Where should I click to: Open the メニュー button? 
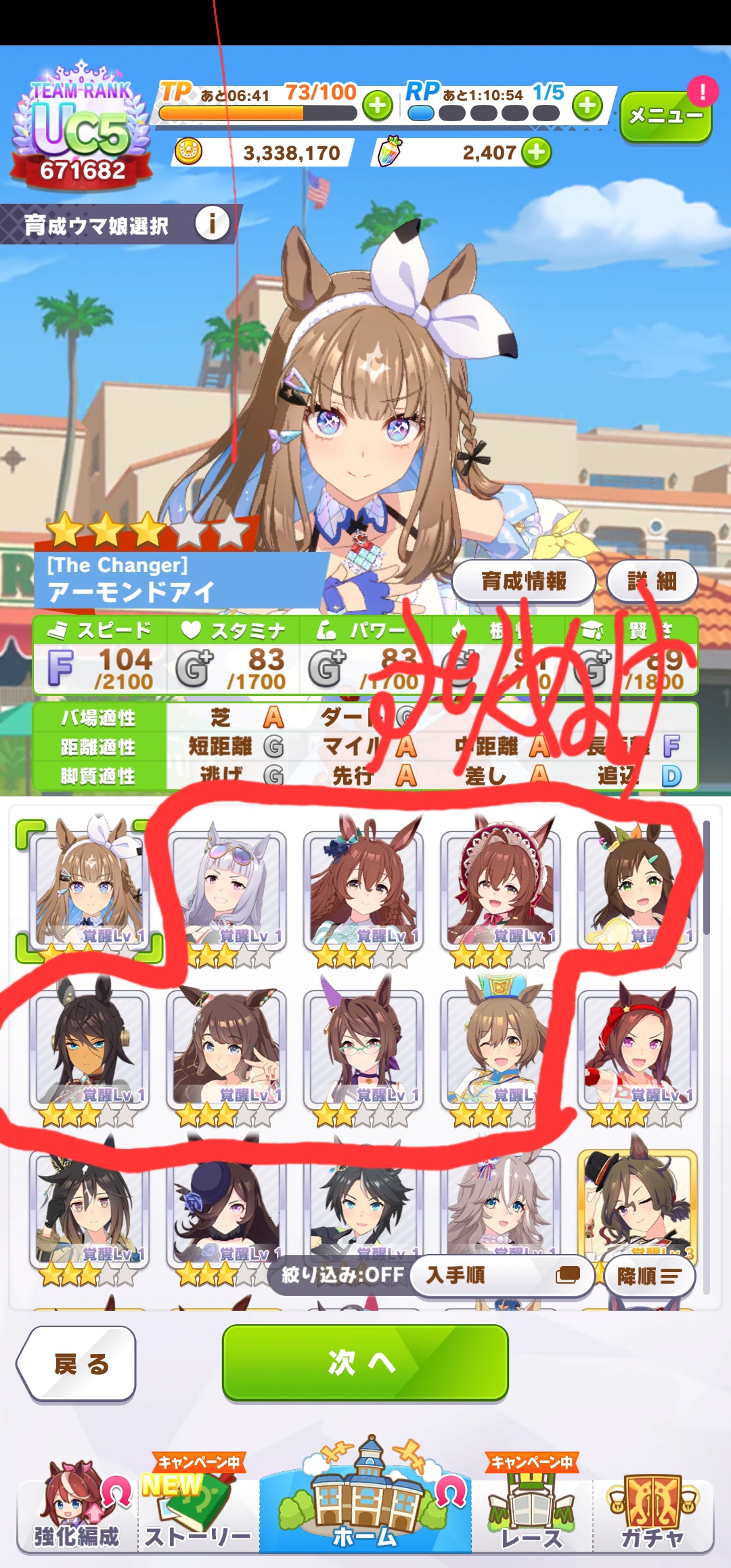(x=665, y=116)
